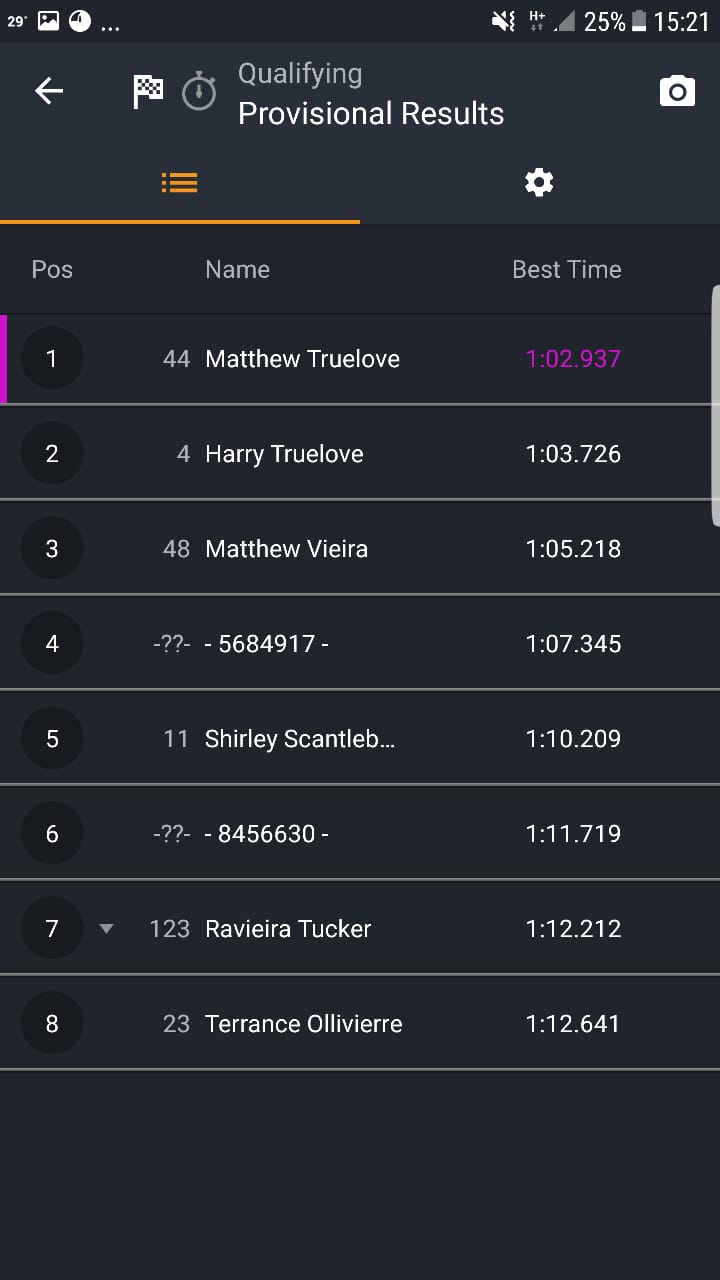Open the unknown entry 5684917
Viewport: 720px width, 1280px height.
pyautogui.click(x=360, y=644)
